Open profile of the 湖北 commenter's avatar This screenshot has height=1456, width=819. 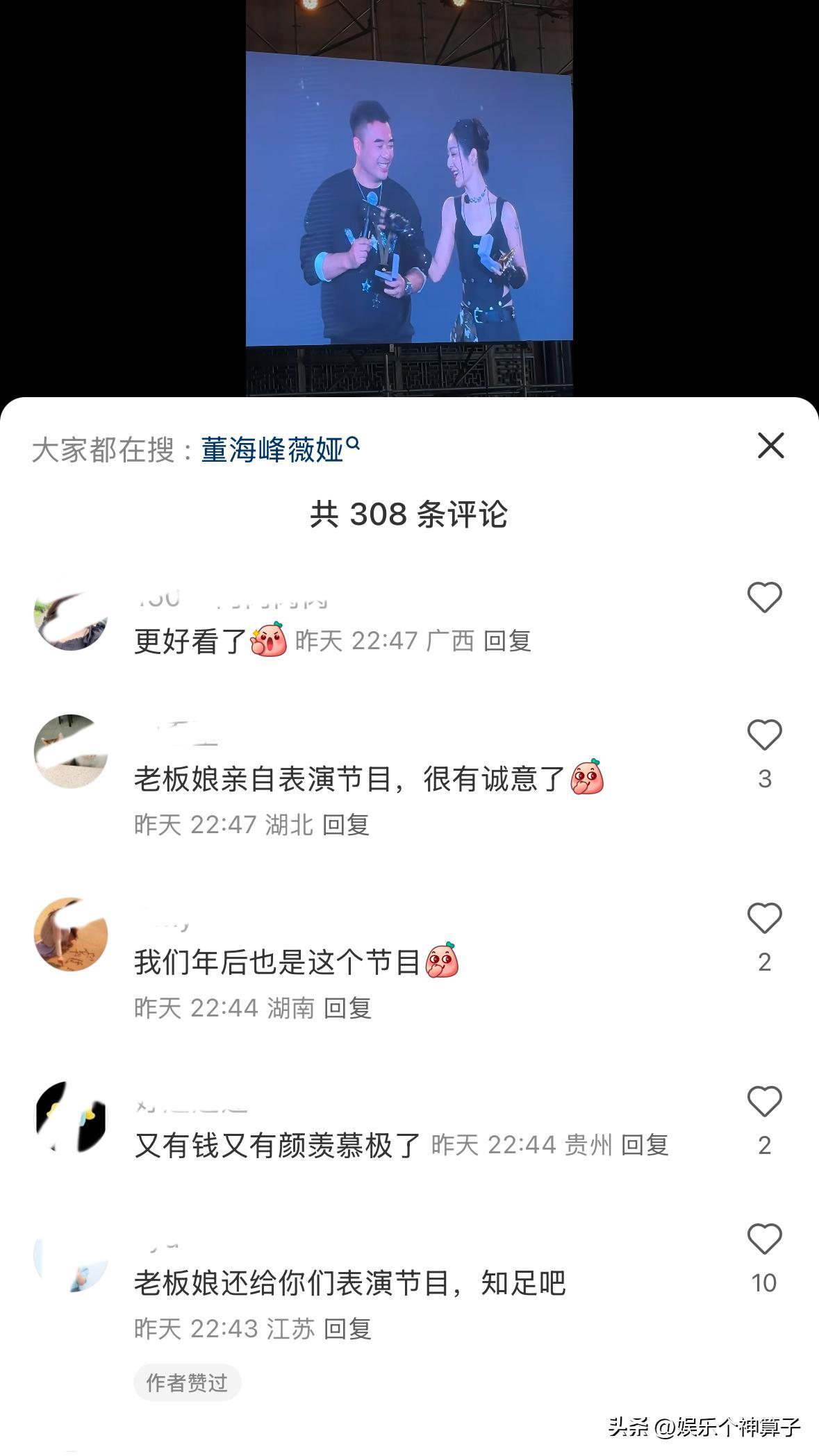click(71, 751)
